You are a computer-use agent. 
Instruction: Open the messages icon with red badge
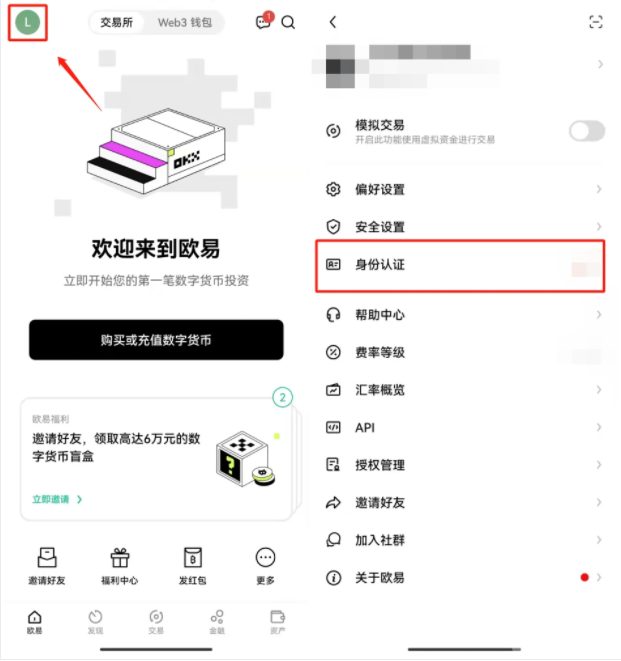264,22
